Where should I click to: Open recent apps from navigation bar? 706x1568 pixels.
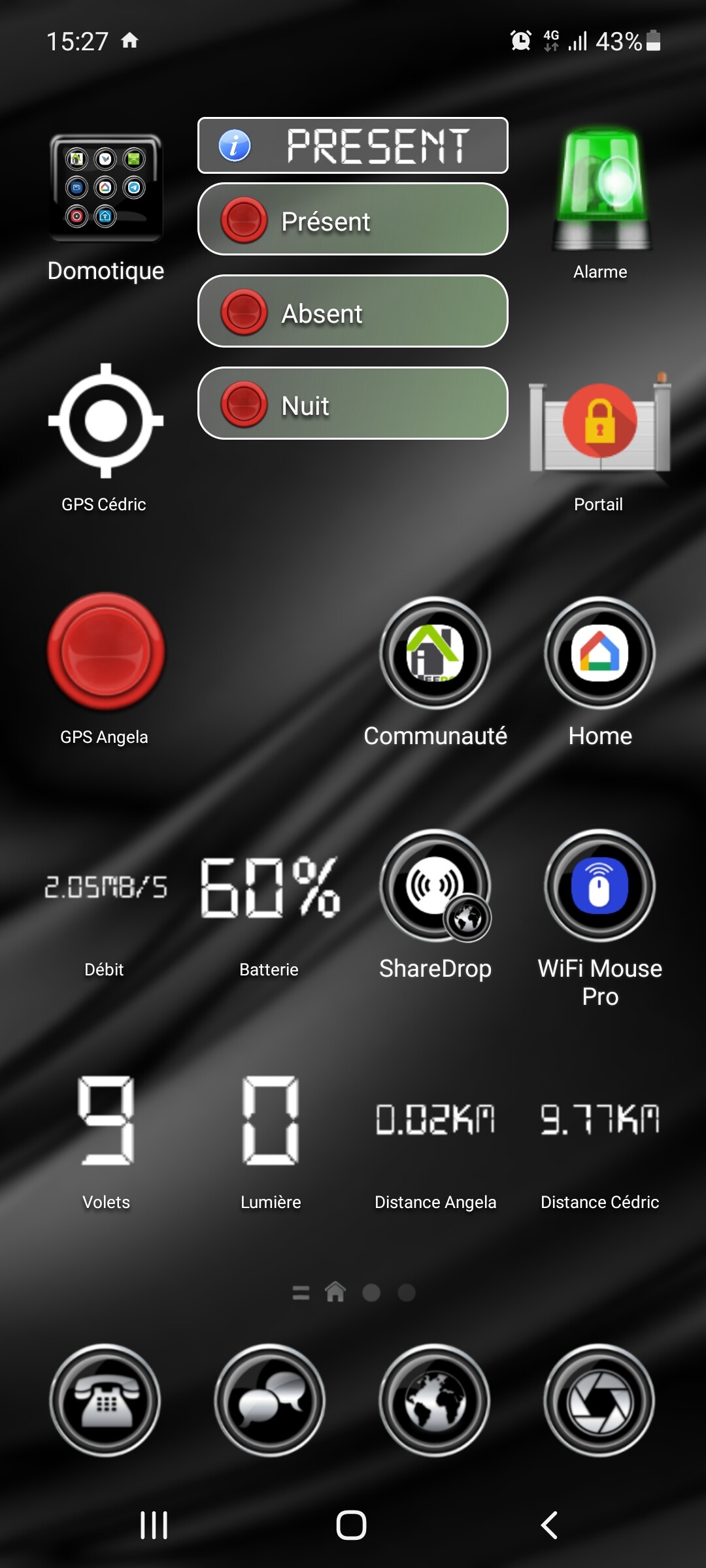pyautogui.click(x=154, y=1526)
